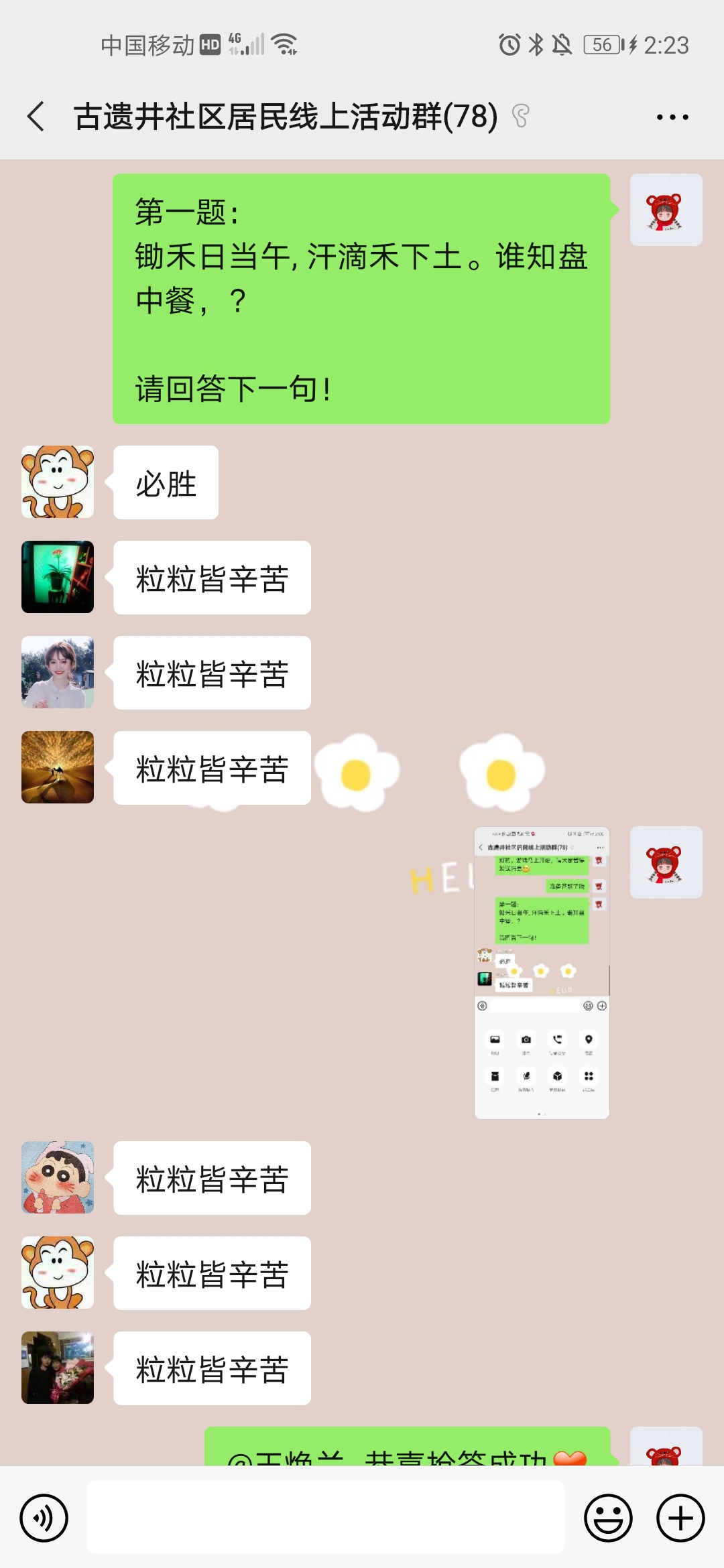
Task: Open the profile with the green plant avatar
Action: click(x=58, y=577)
